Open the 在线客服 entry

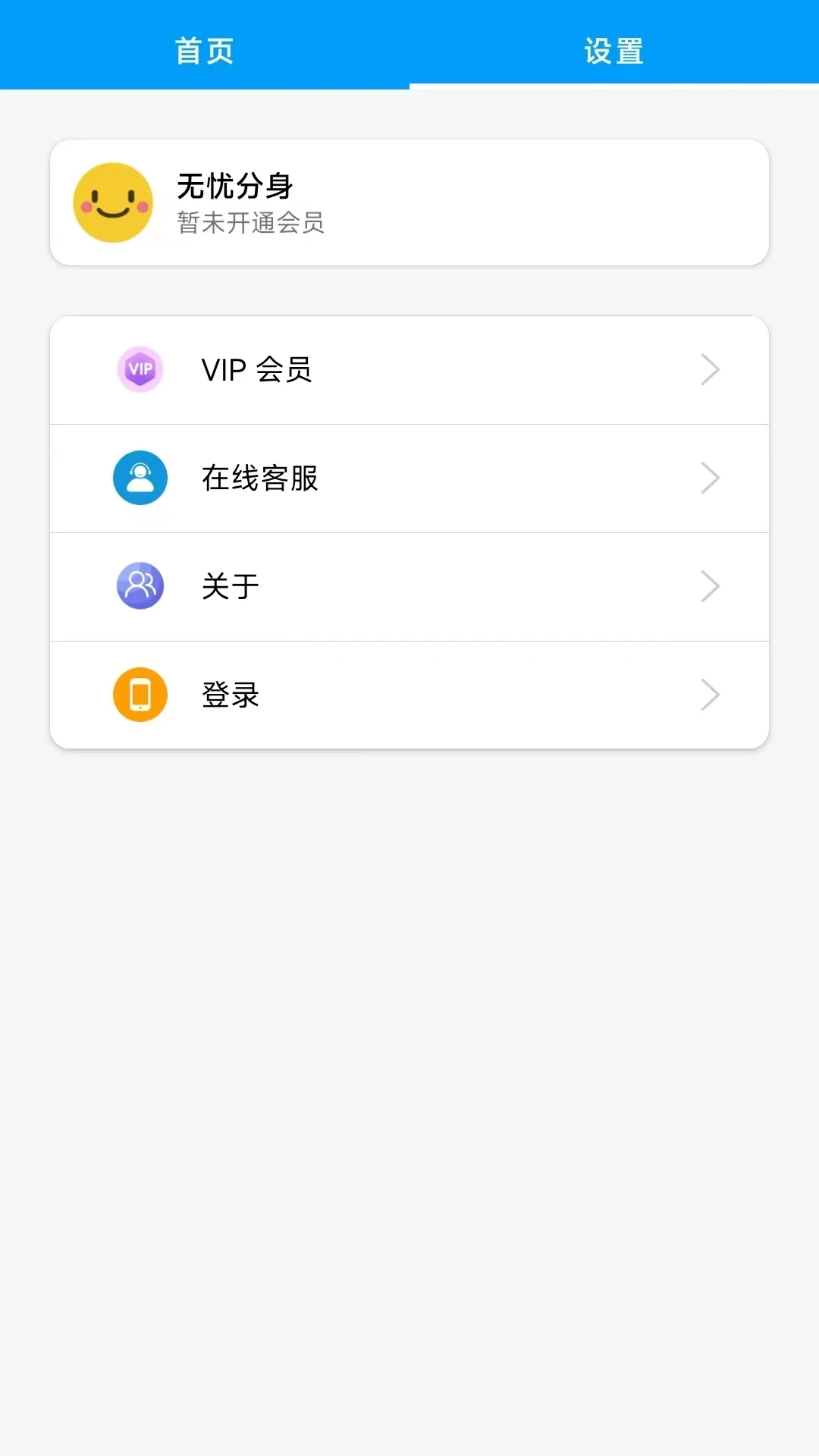pos(409,478)
